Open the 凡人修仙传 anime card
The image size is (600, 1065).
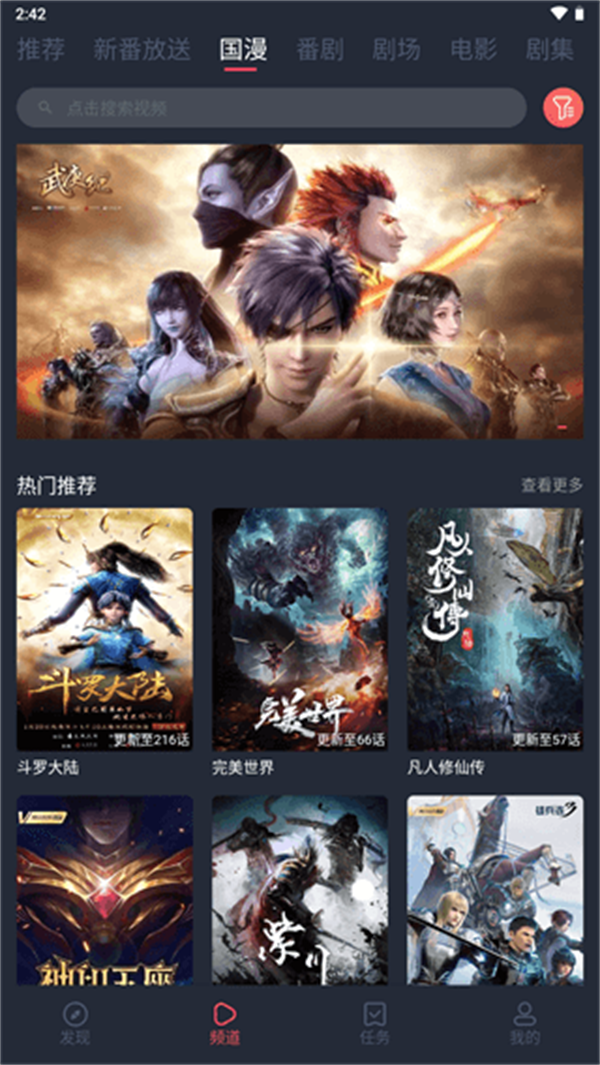[x=495, y=630]
